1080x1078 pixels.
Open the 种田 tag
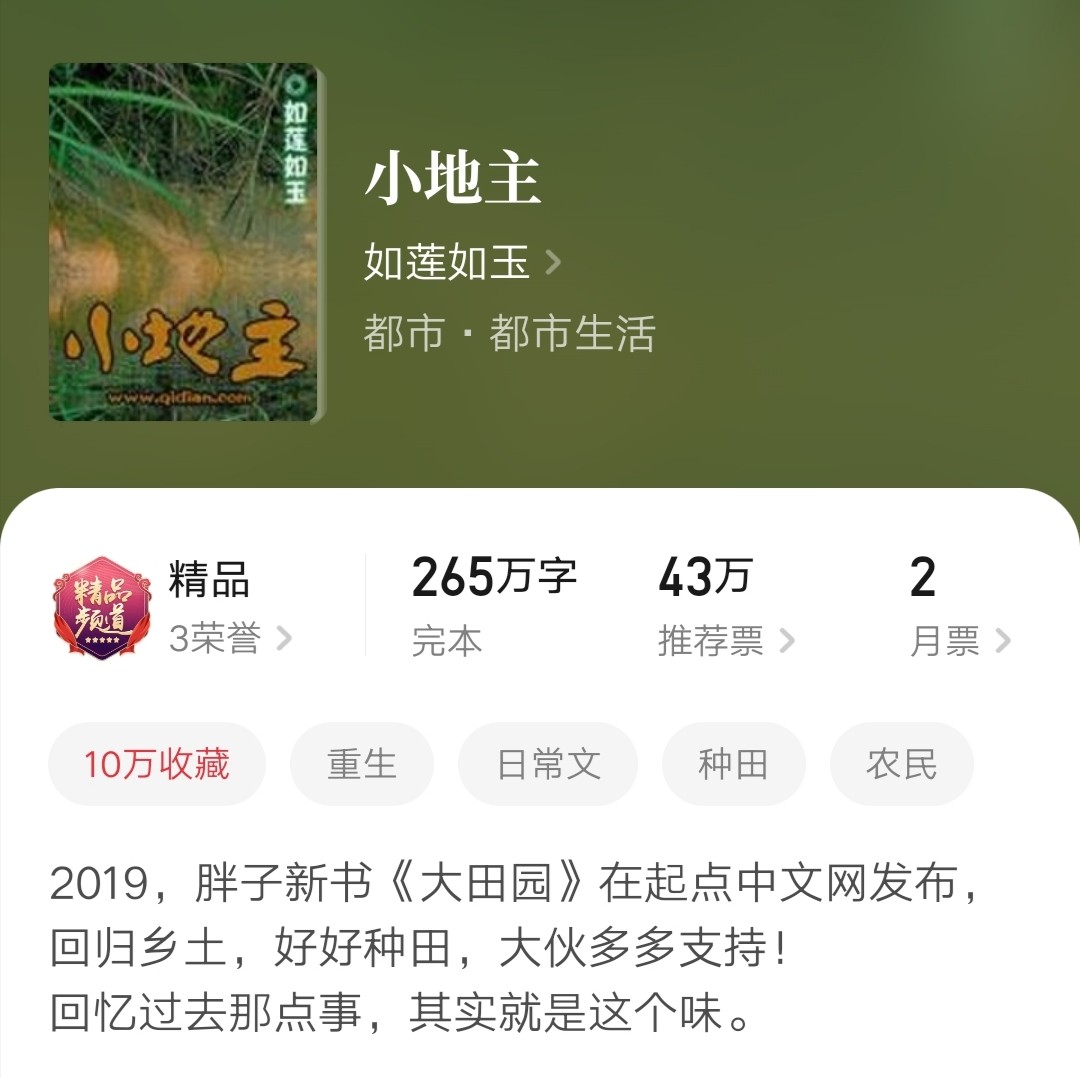733,764
